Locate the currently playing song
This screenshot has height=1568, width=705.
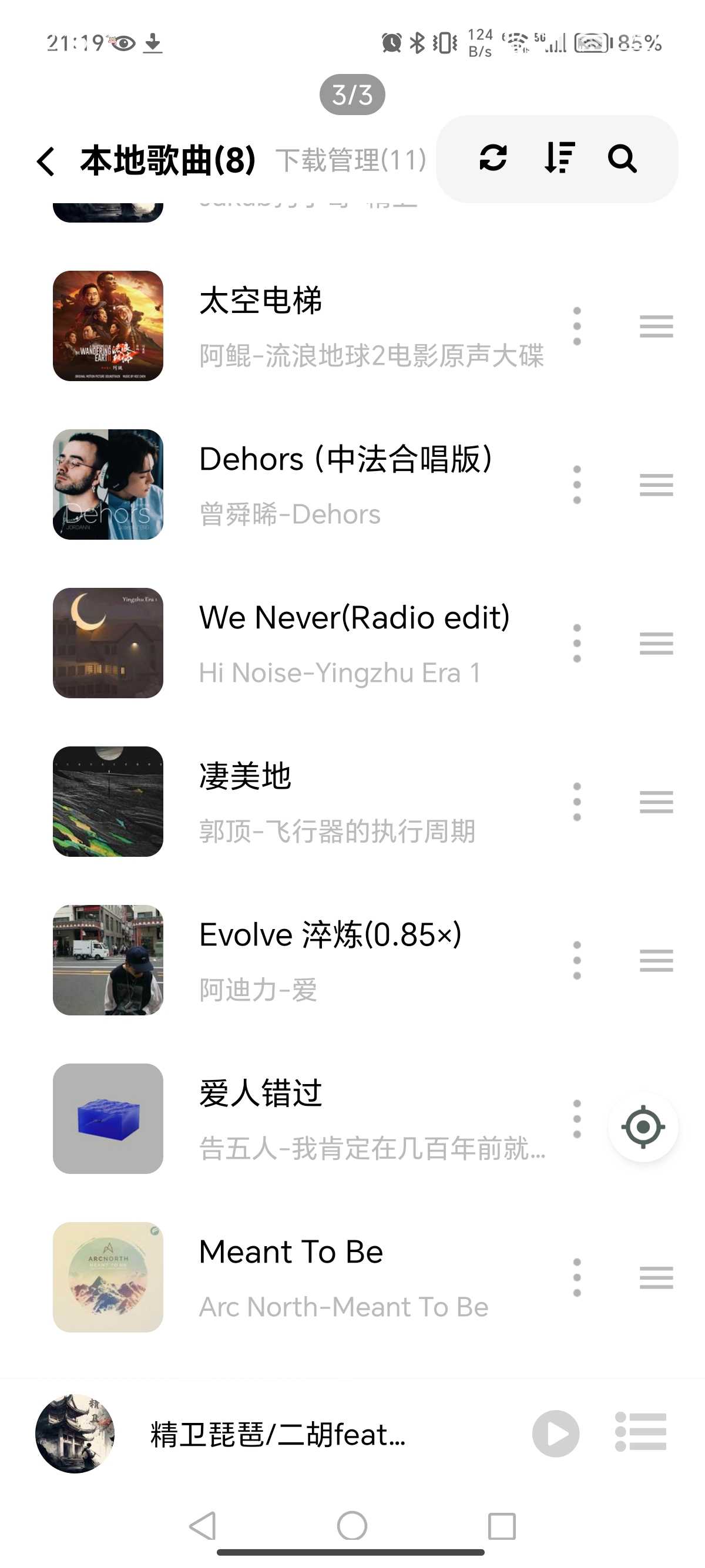tap(643, 1128)
